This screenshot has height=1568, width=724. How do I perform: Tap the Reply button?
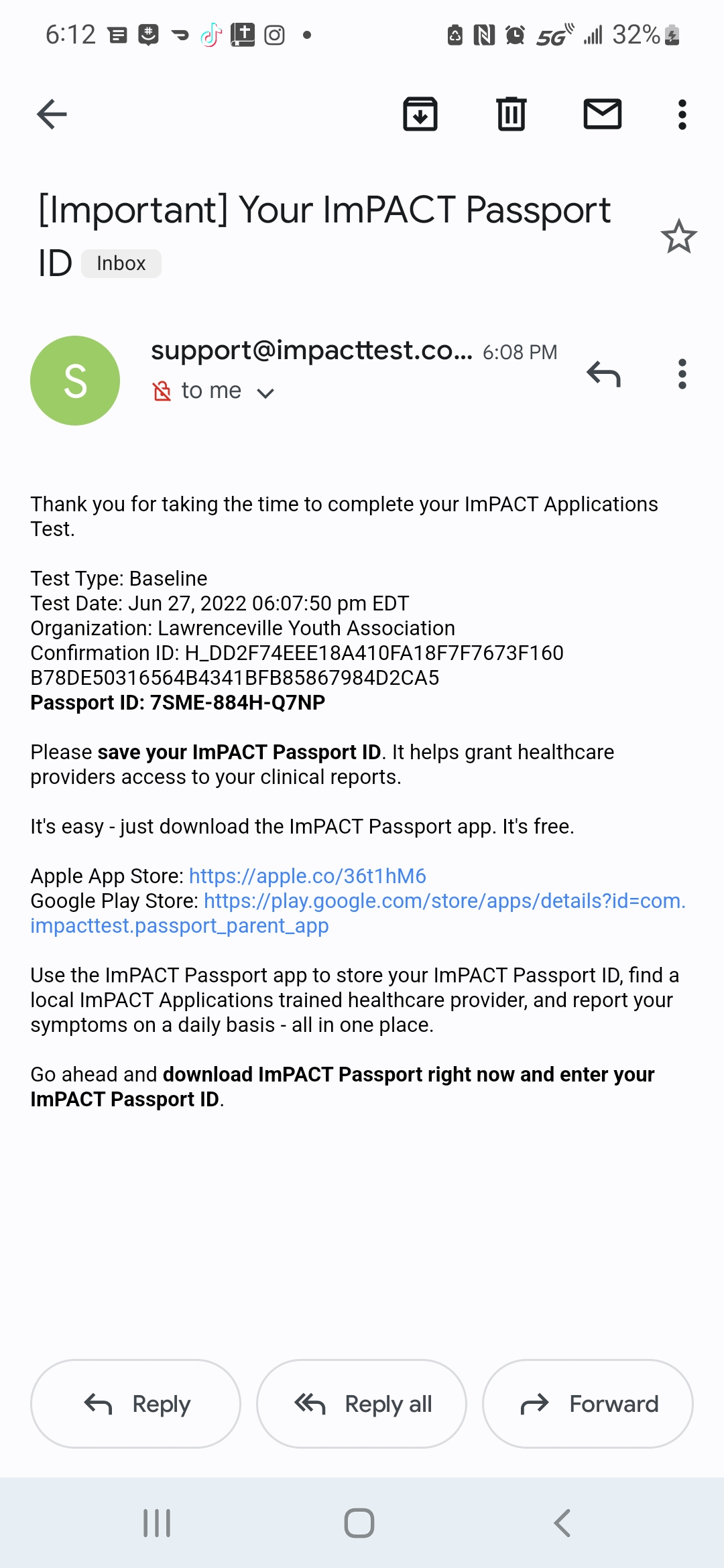pos(135,1404)
